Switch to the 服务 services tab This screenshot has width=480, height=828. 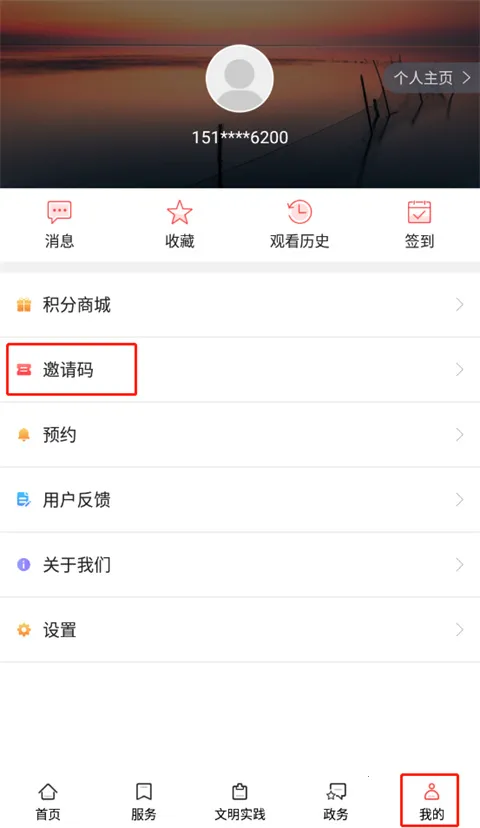144,801
